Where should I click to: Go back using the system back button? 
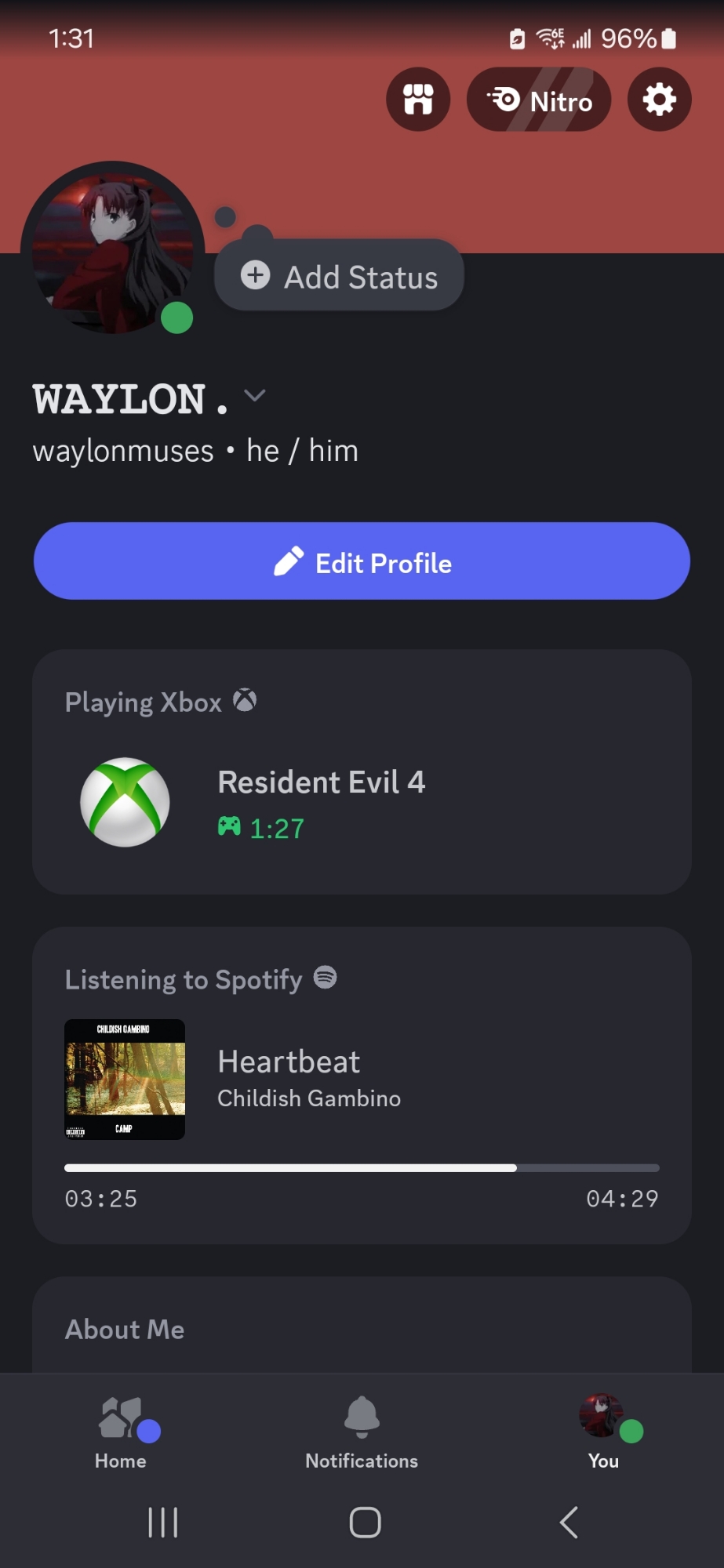point(569,1523)
